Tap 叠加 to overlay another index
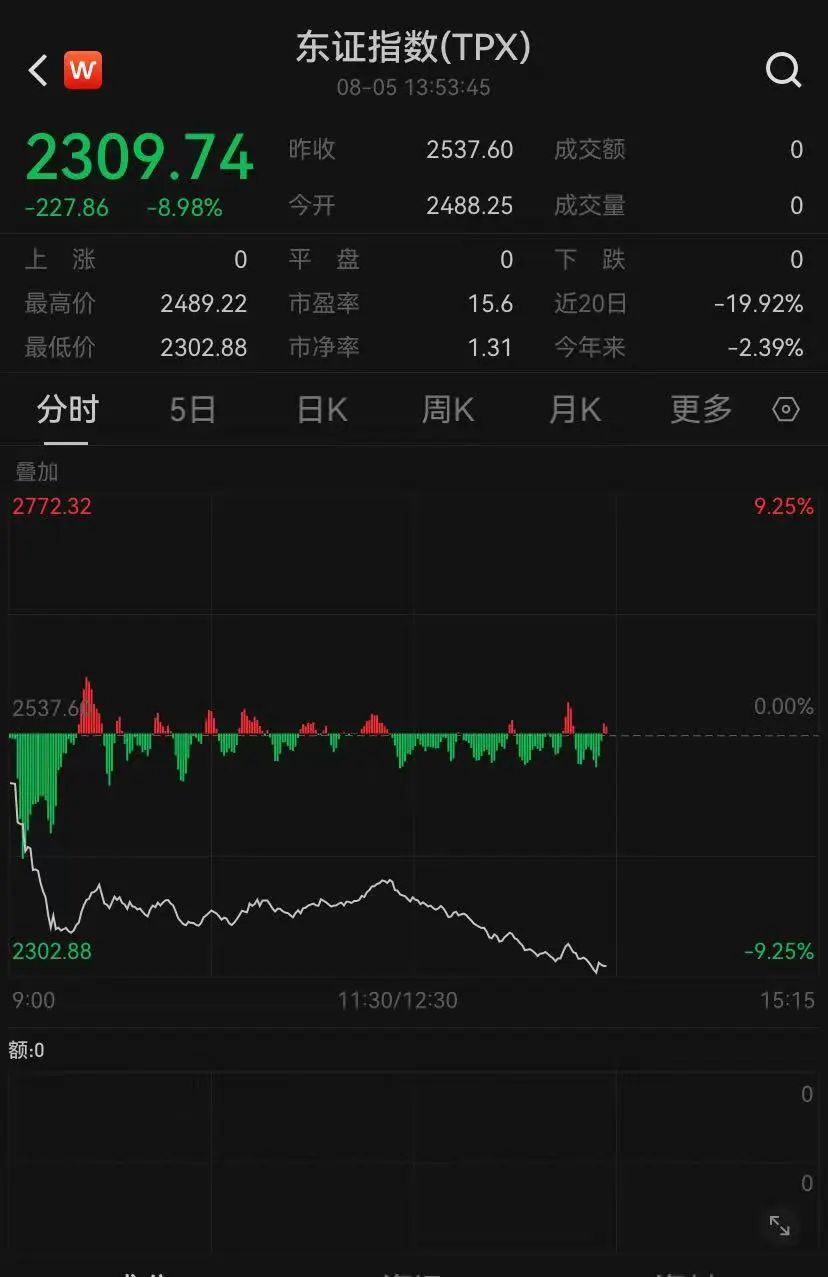 click(x=37, y=473)
